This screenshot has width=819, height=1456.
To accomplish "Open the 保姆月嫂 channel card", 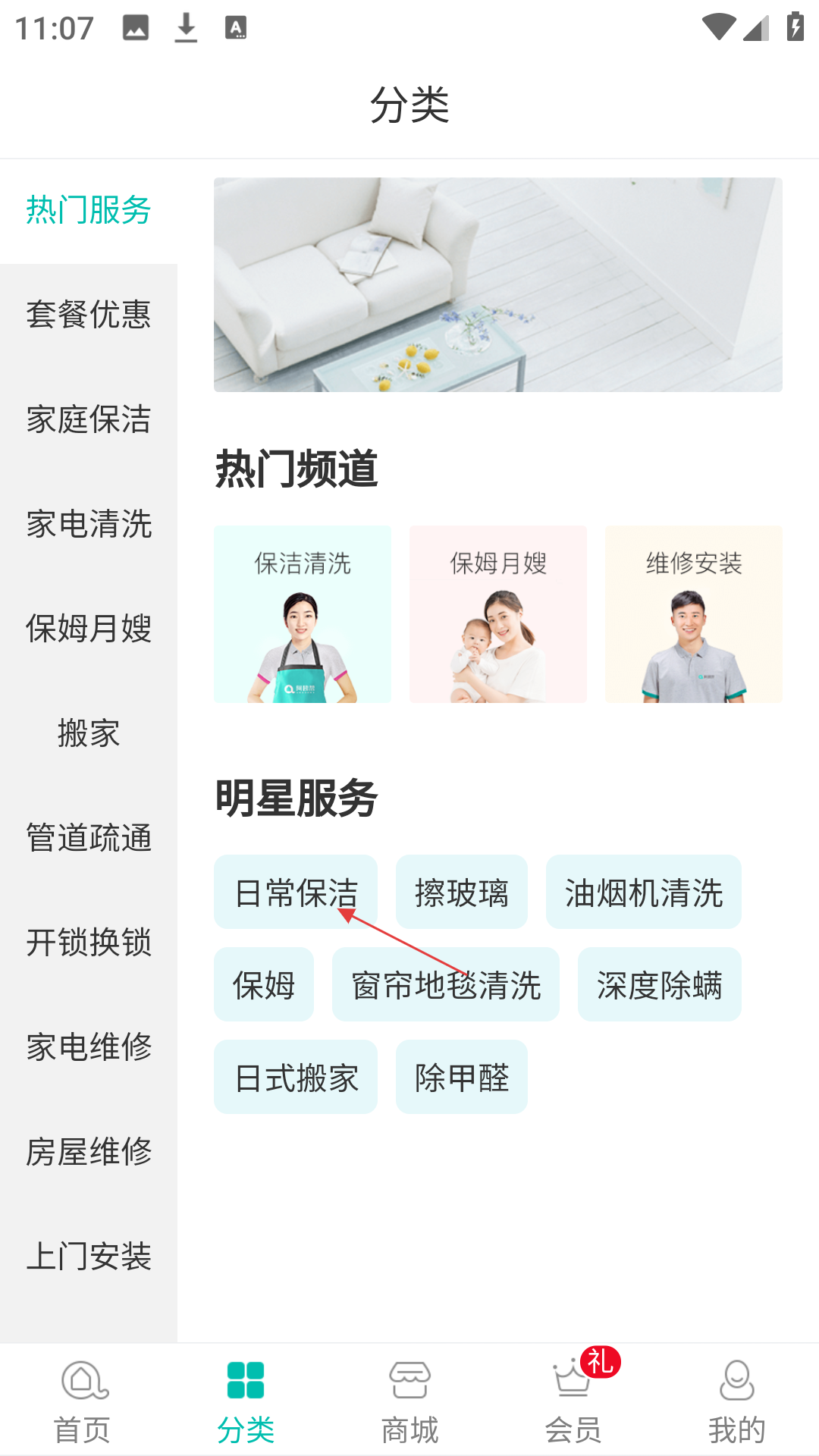I will click(497, 614).
